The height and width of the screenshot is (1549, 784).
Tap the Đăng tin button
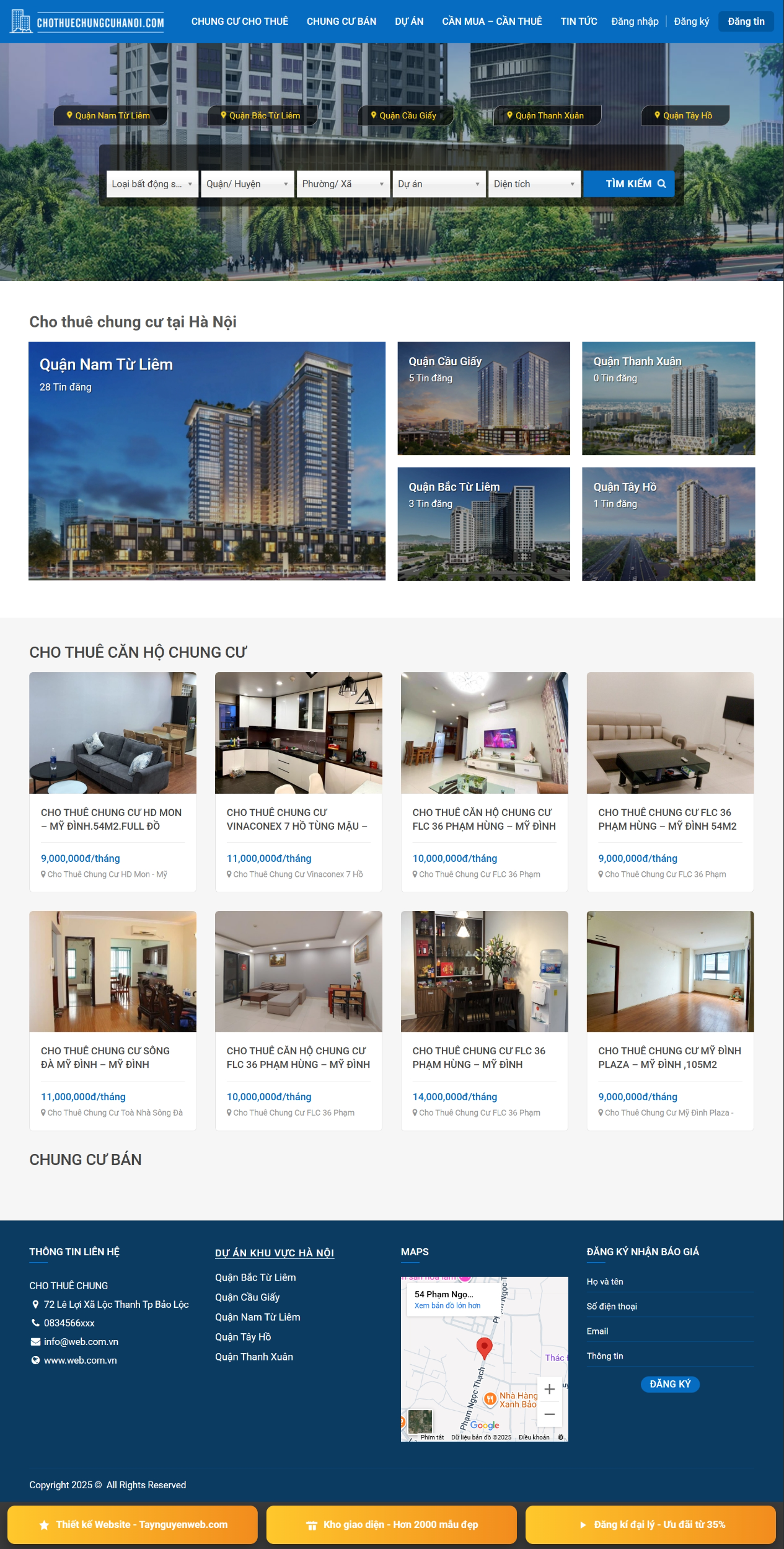(746, 21)
